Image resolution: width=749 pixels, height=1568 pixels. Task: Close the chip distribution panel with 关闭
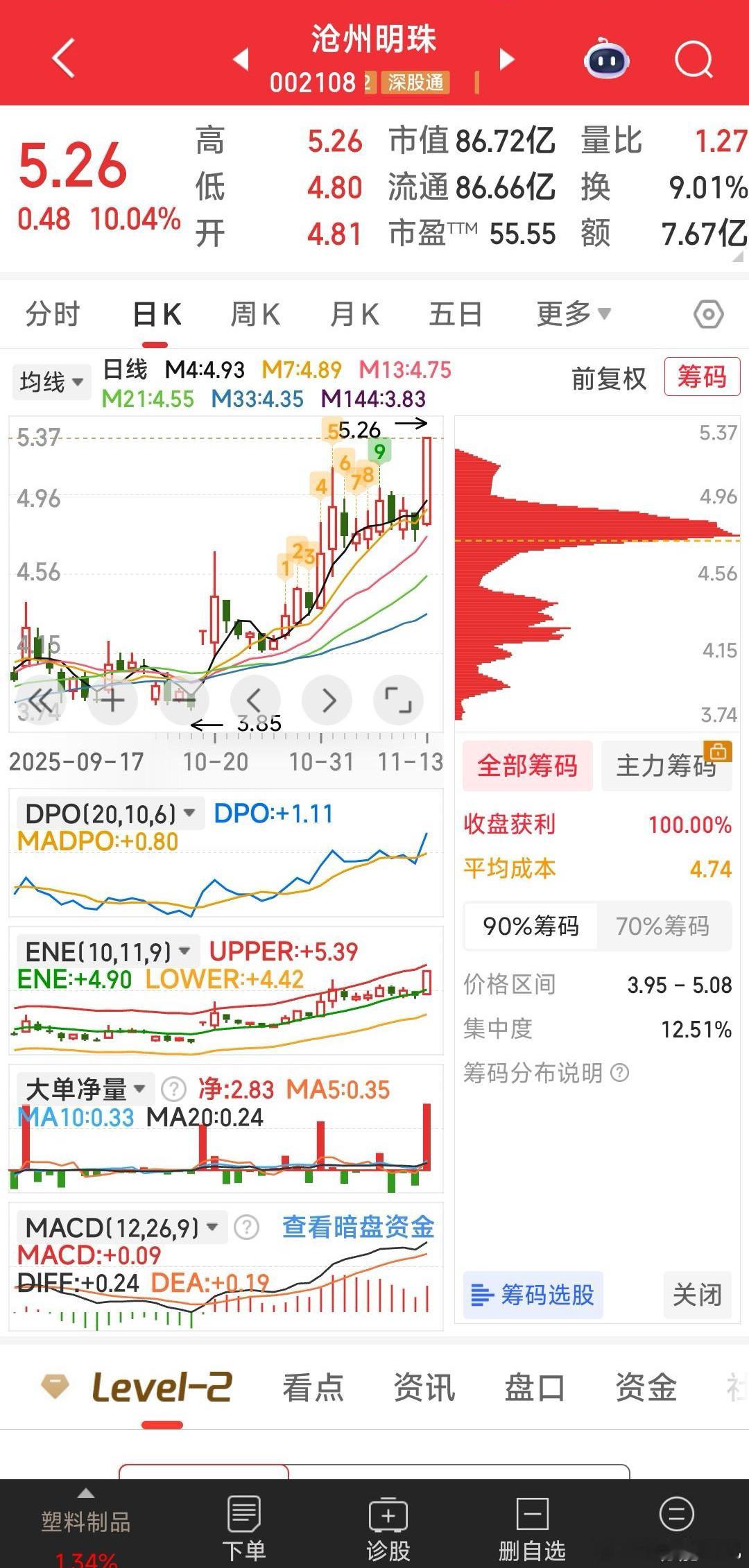coord(697,1295)
